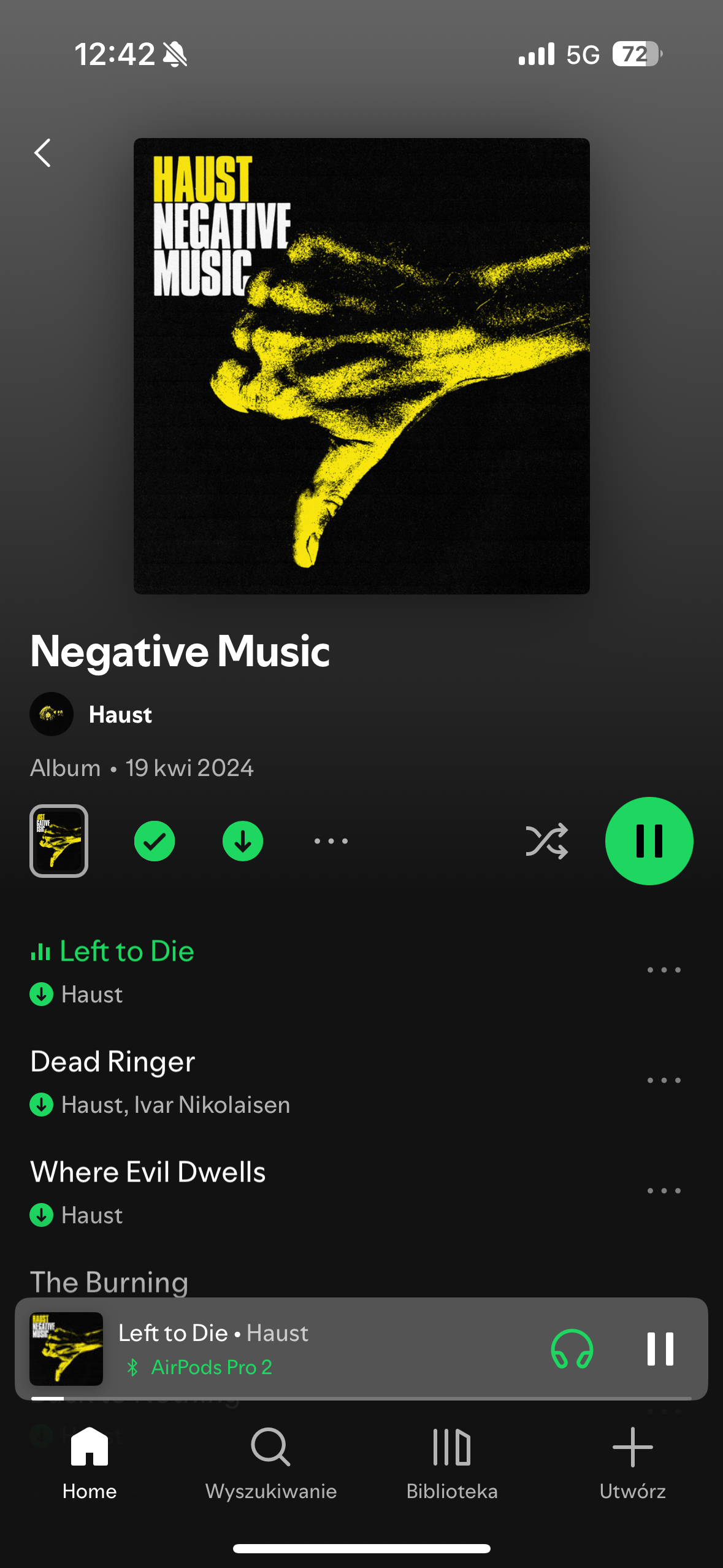Viewport: 723px width, 1568px height.
Task: Tap the album preview thumbnail button
Action: coord(59,841)
